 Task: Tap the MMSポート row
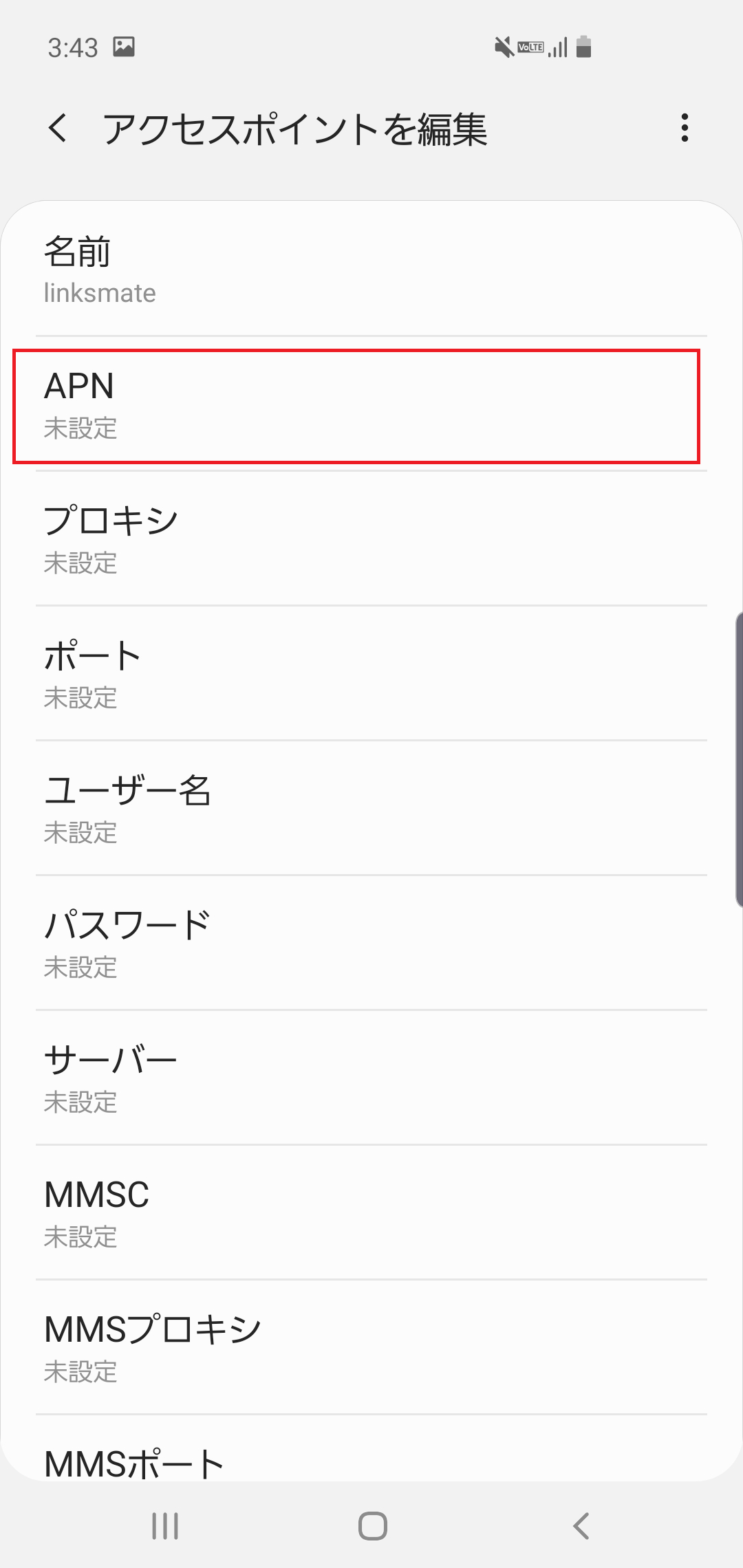click(371, 1448)
